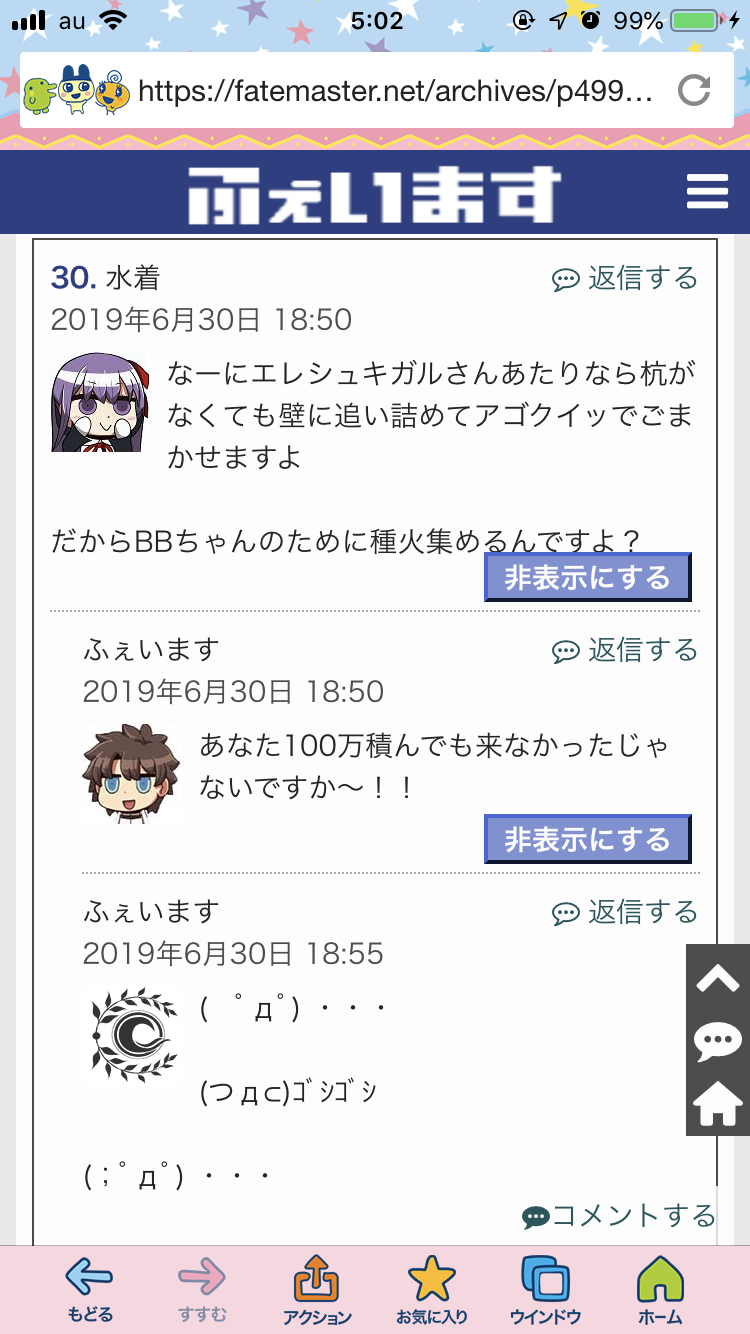Hide the 18:50 ふぇいます comment
Viewport: 750px width, 1334px height.
click(588, 839)
